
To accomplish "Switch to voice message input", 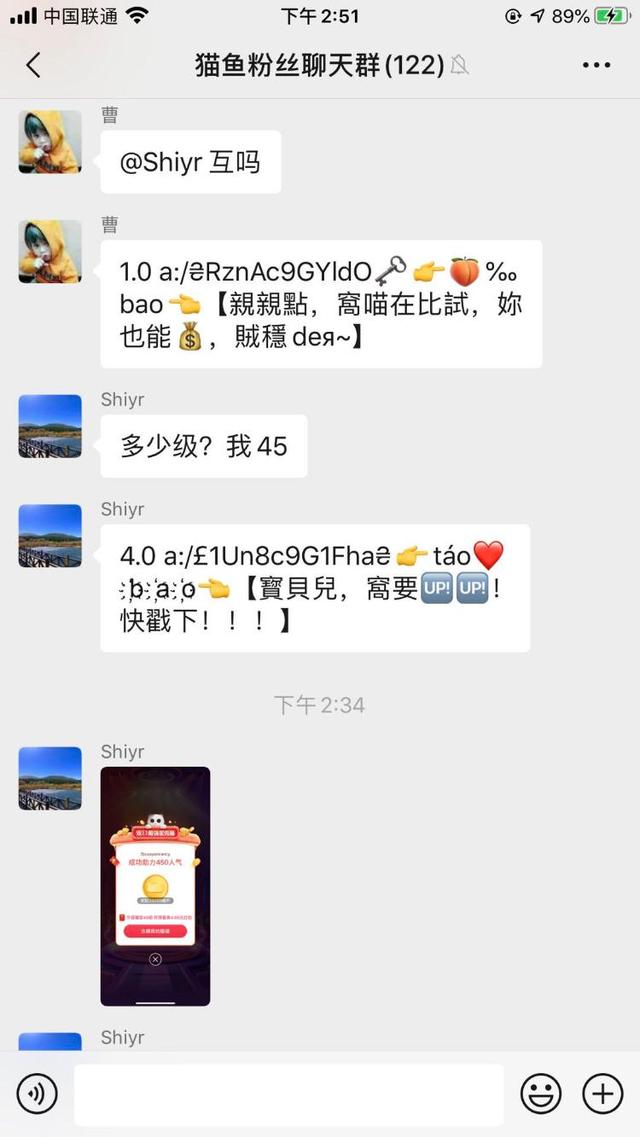I will tap(37, 1095).
